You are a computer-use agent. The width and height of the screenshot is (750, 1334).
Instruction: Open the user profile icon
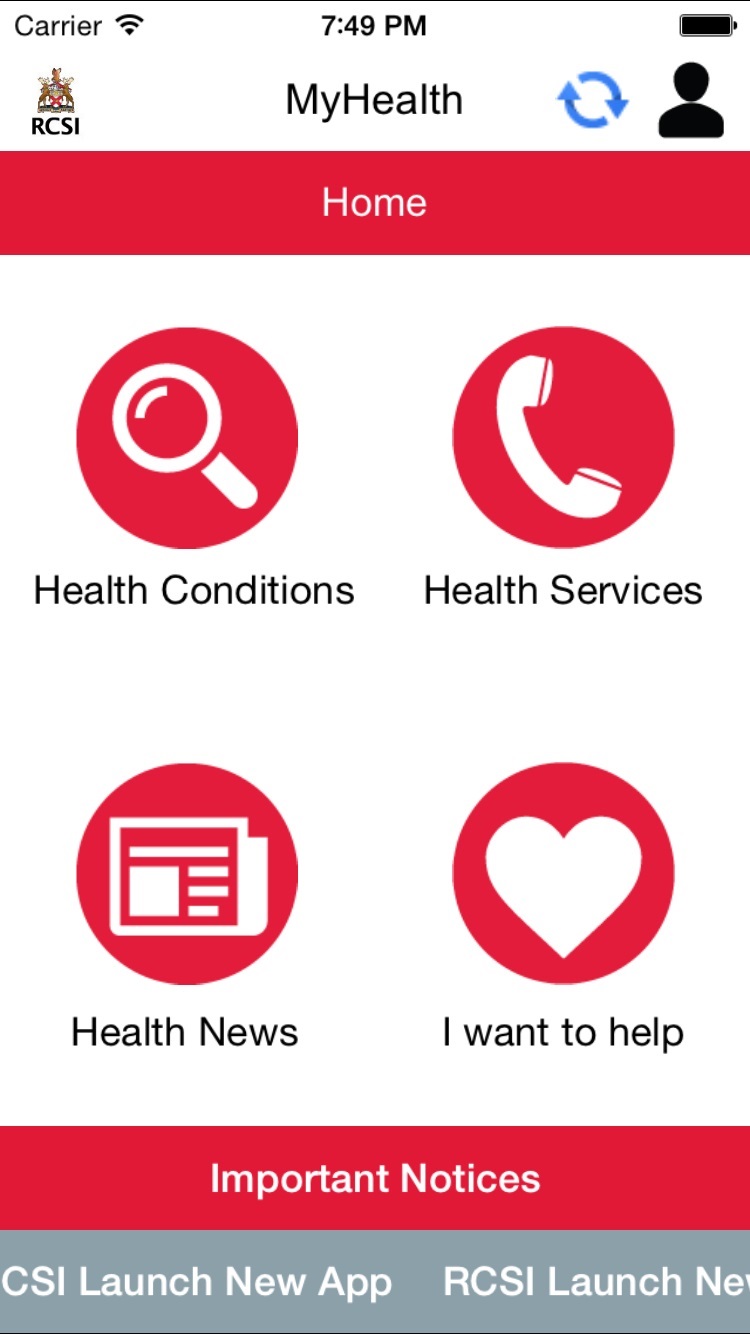[x=691, y=99]
